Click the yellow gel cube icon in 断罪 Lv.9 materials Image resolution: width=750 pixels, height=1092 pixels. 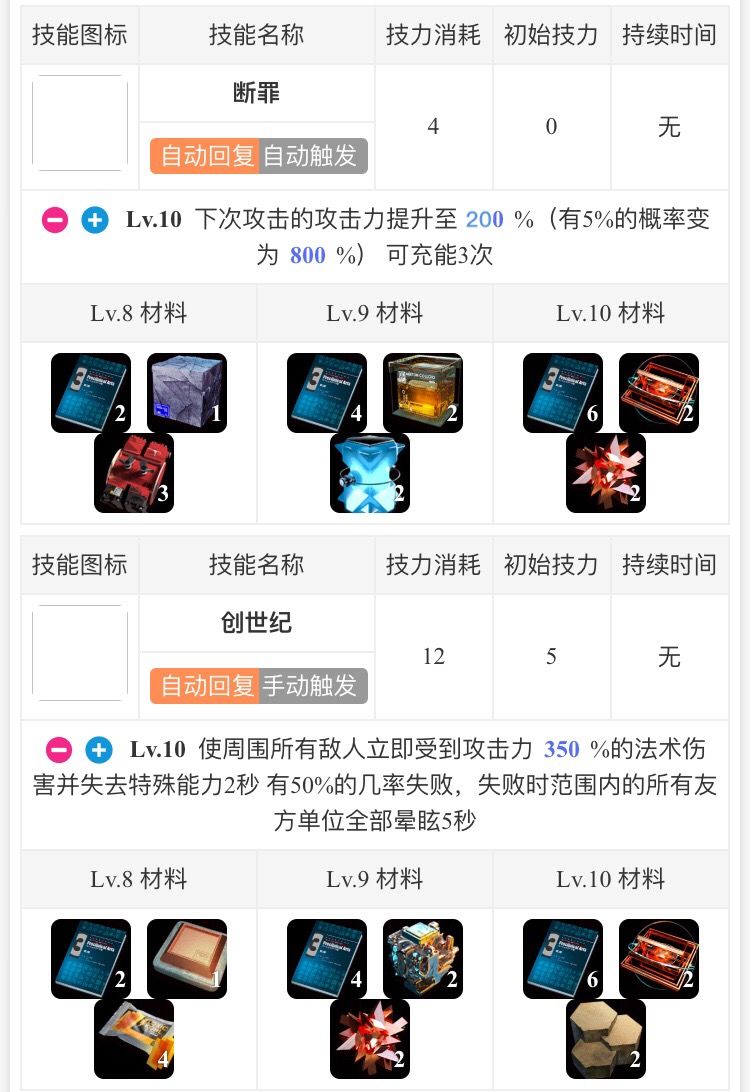click(422, 392)
